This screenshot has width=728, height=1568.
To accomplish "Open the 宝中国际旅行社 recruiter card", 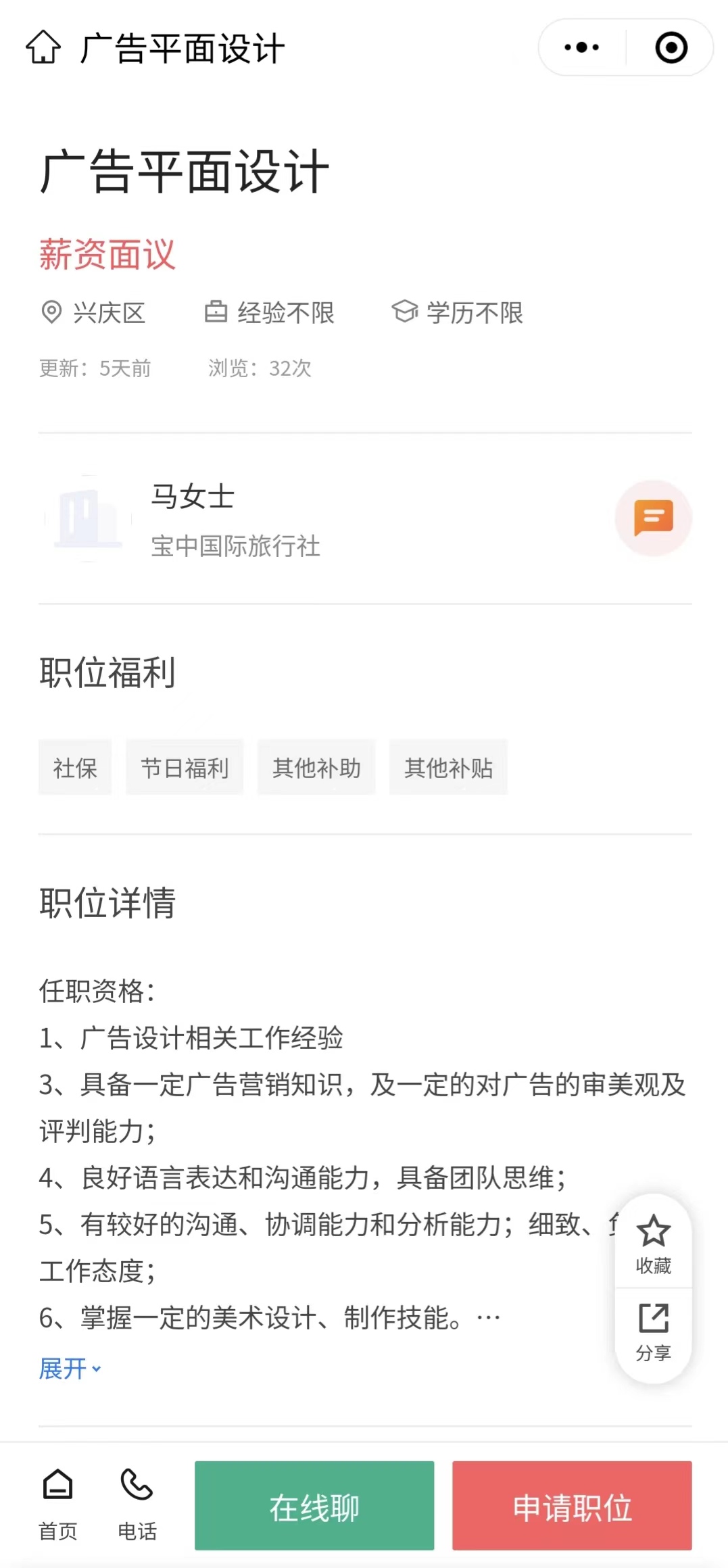I will pos(235,519).
